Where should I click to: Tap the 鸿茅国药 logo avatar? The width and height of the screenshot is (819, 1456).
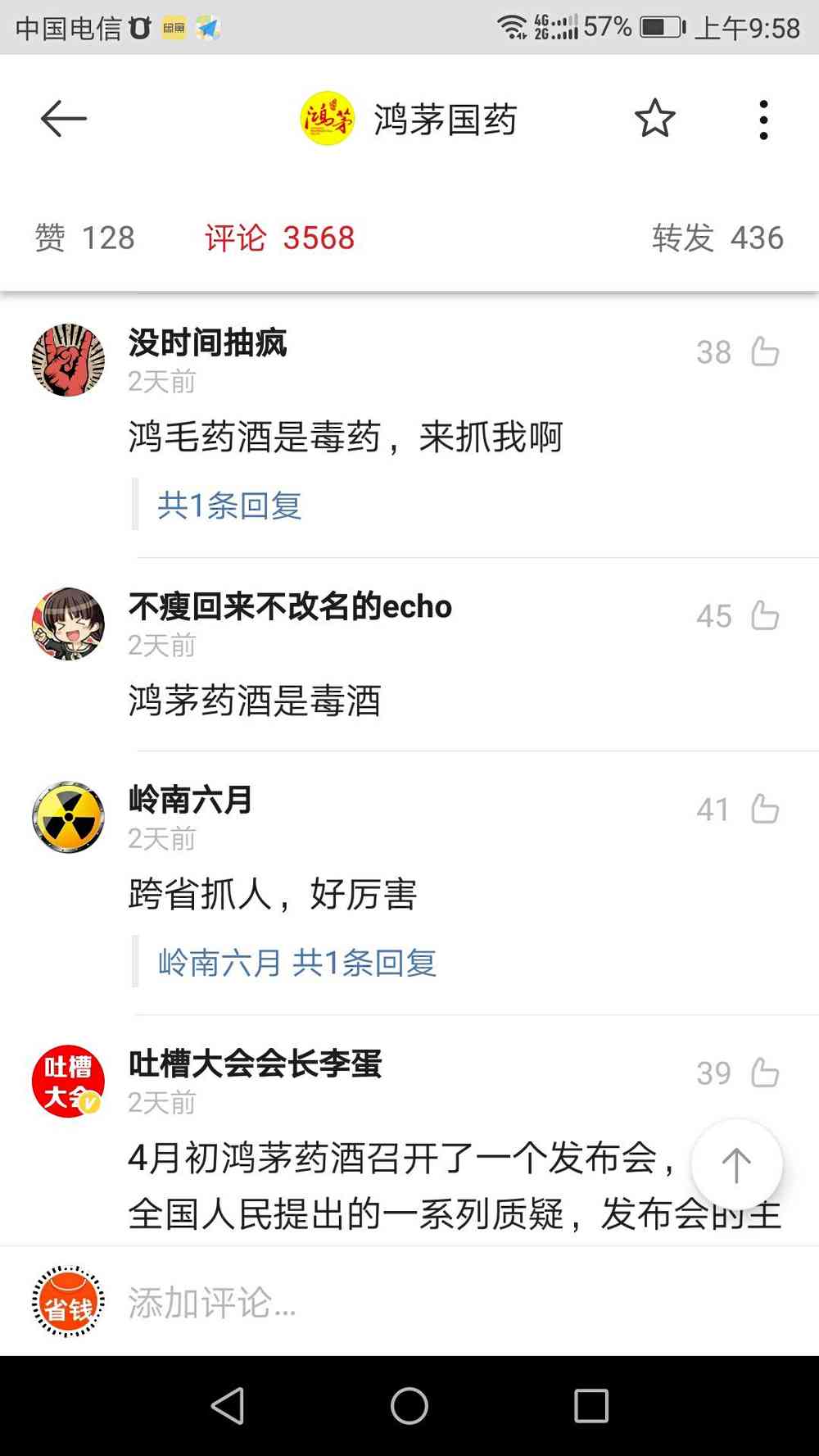(x=328, y=117)
